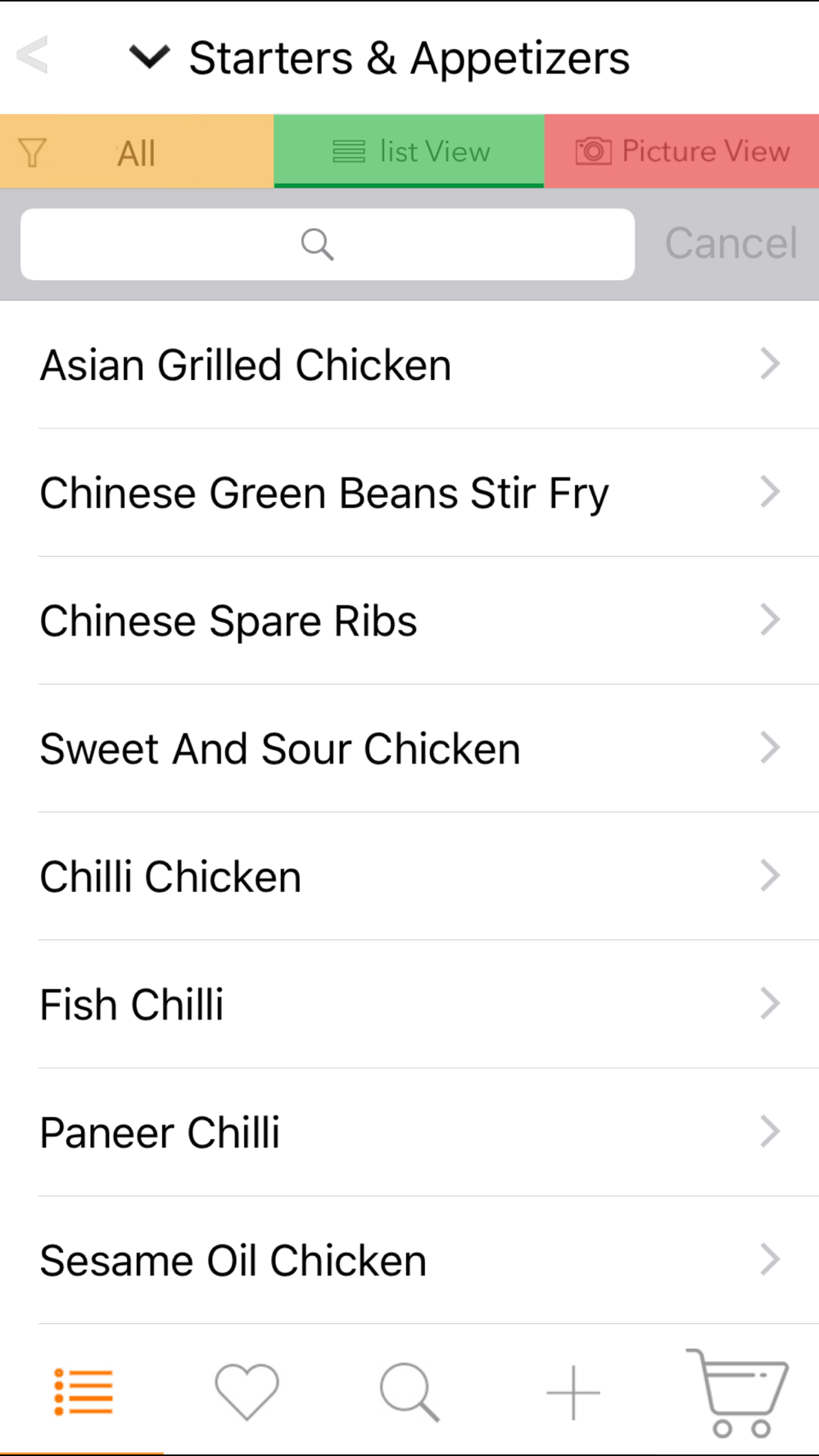Open the All filter

[136, 152]
